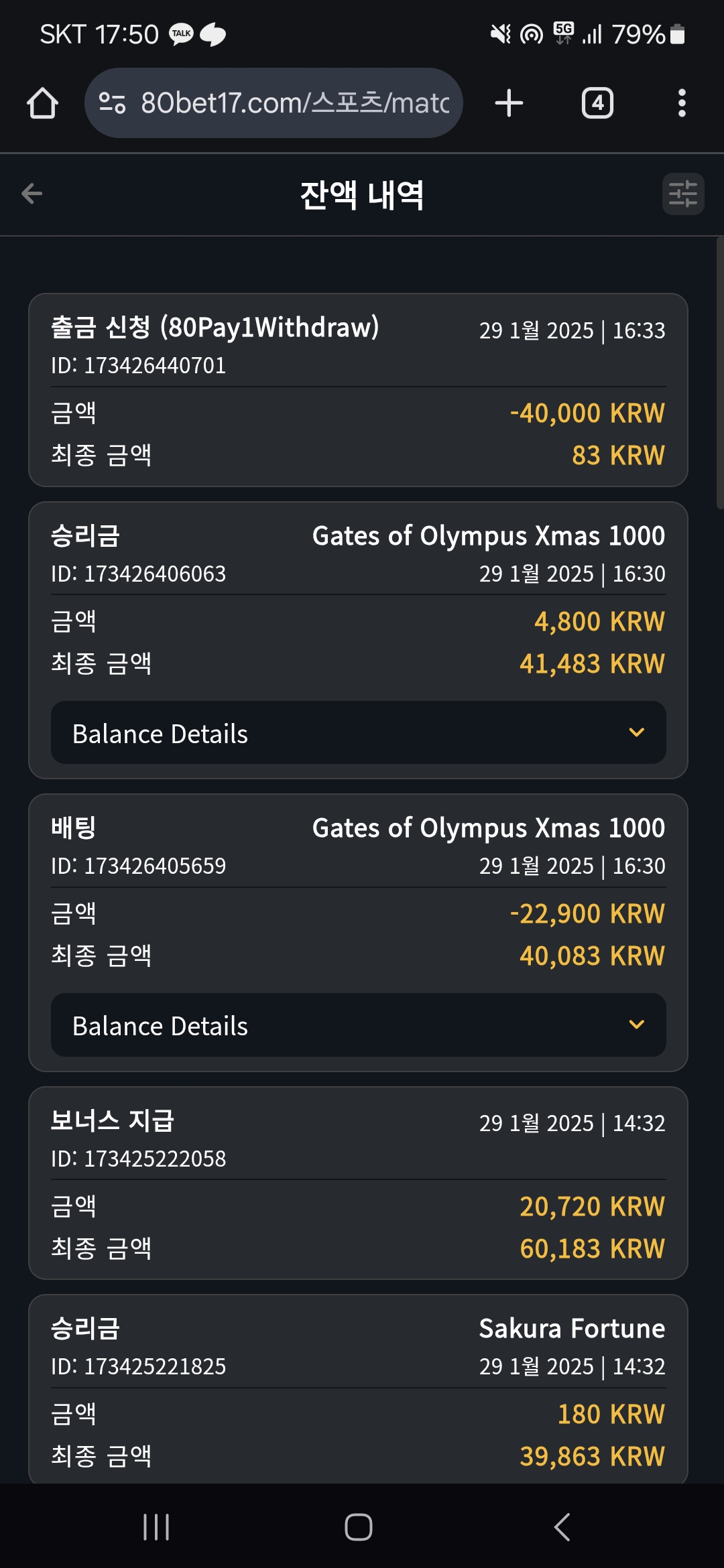Tap the system back navigation button
Viewport: 724px width, 1568px height.
coord(562,1527)
